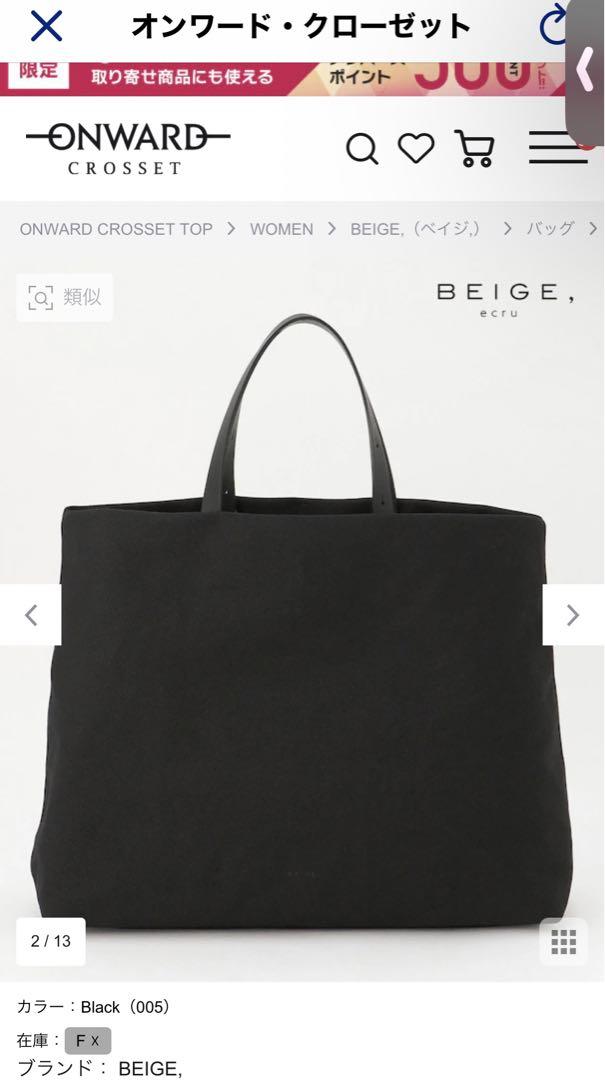Open the WOMEN breadcrumb link
This screenshot has width=605, height=1080.
(x=281, y=229)
